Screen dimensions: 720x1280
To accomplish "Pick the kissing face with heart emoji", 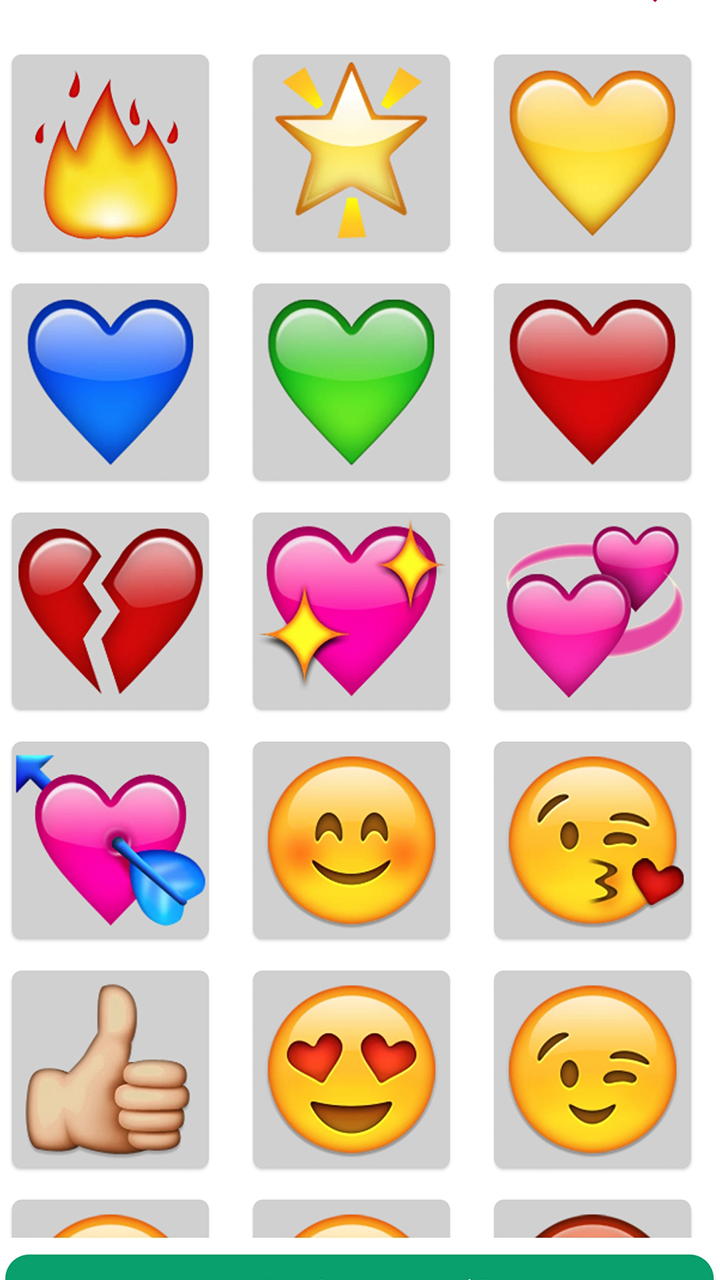I will 592,840.
